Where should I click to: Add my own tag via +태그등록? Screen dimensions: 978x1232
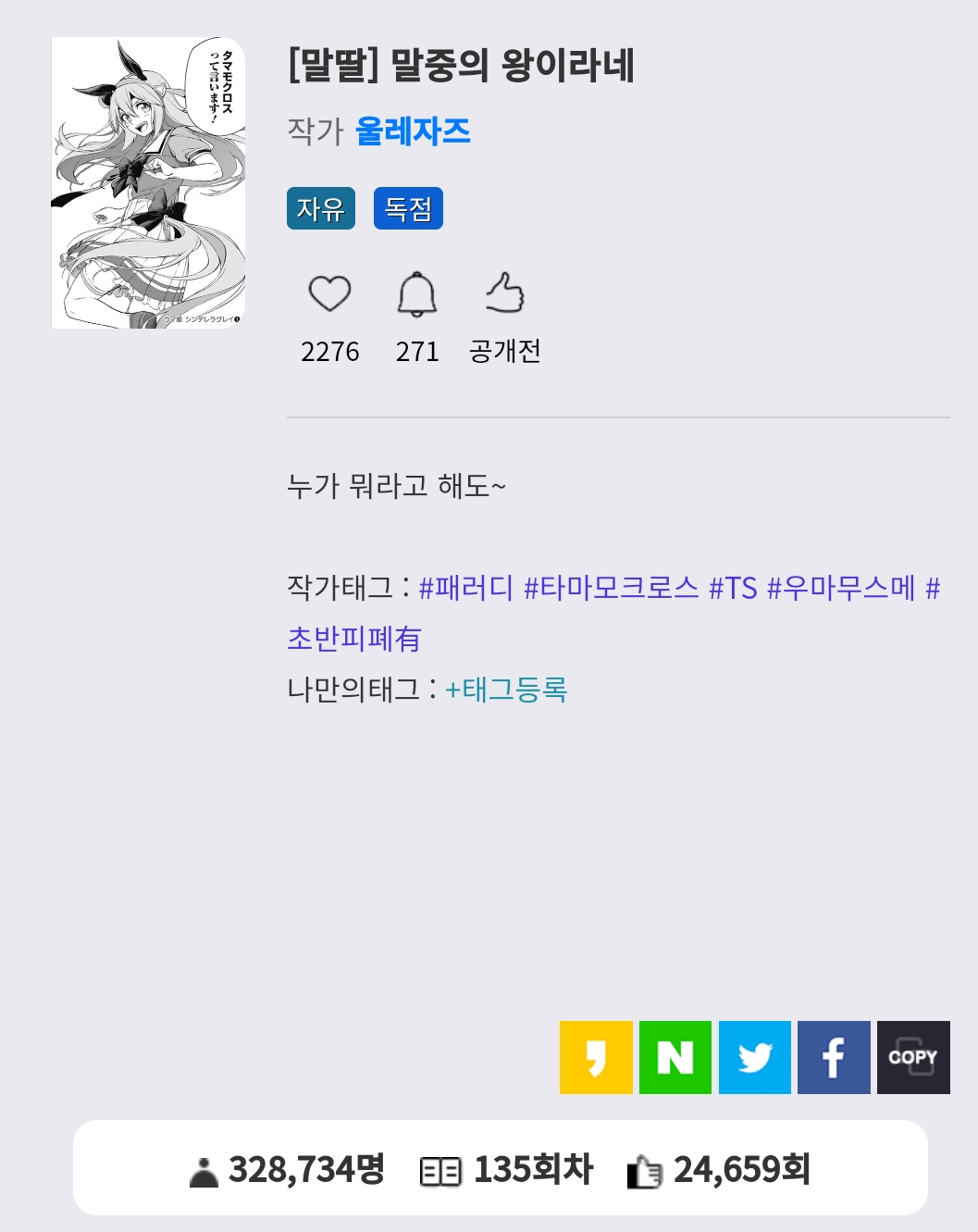tap(506, 690)
